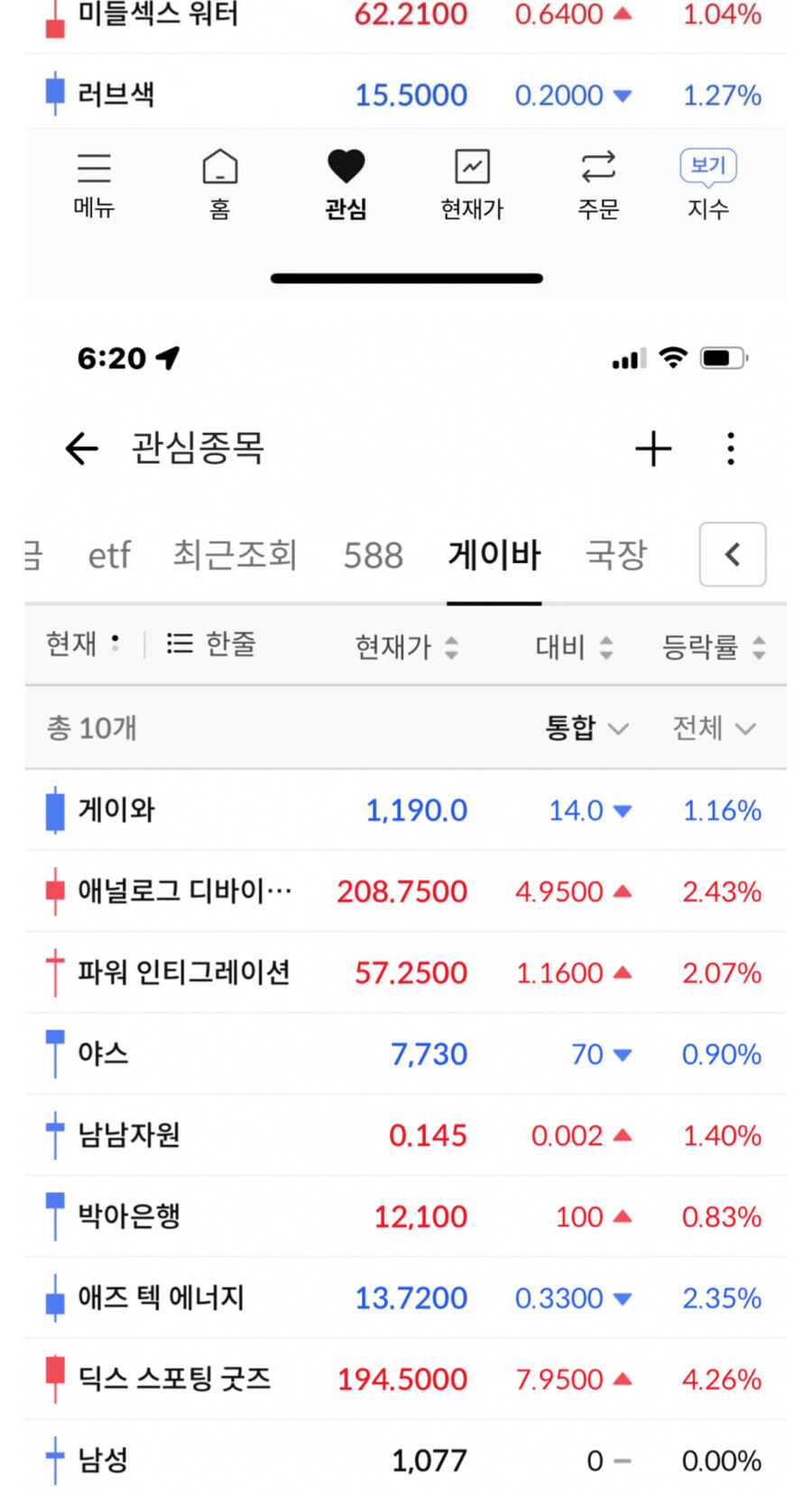Image resolution: width=812 pixels, height=1495 pixels.
Task: Toggle sort direction on 등락률 column
Action: [715, 646]
